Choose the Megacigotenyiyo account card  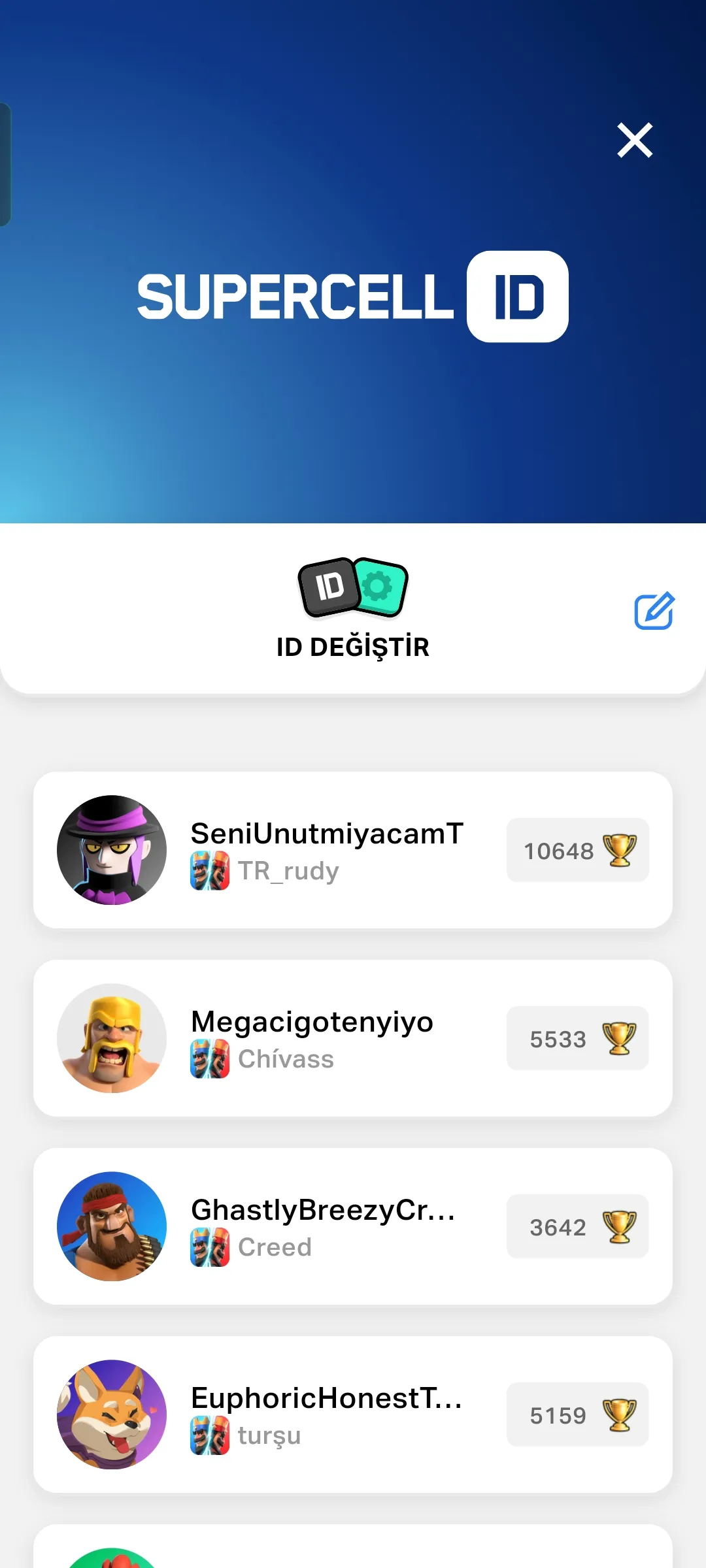pos(353,1038)
